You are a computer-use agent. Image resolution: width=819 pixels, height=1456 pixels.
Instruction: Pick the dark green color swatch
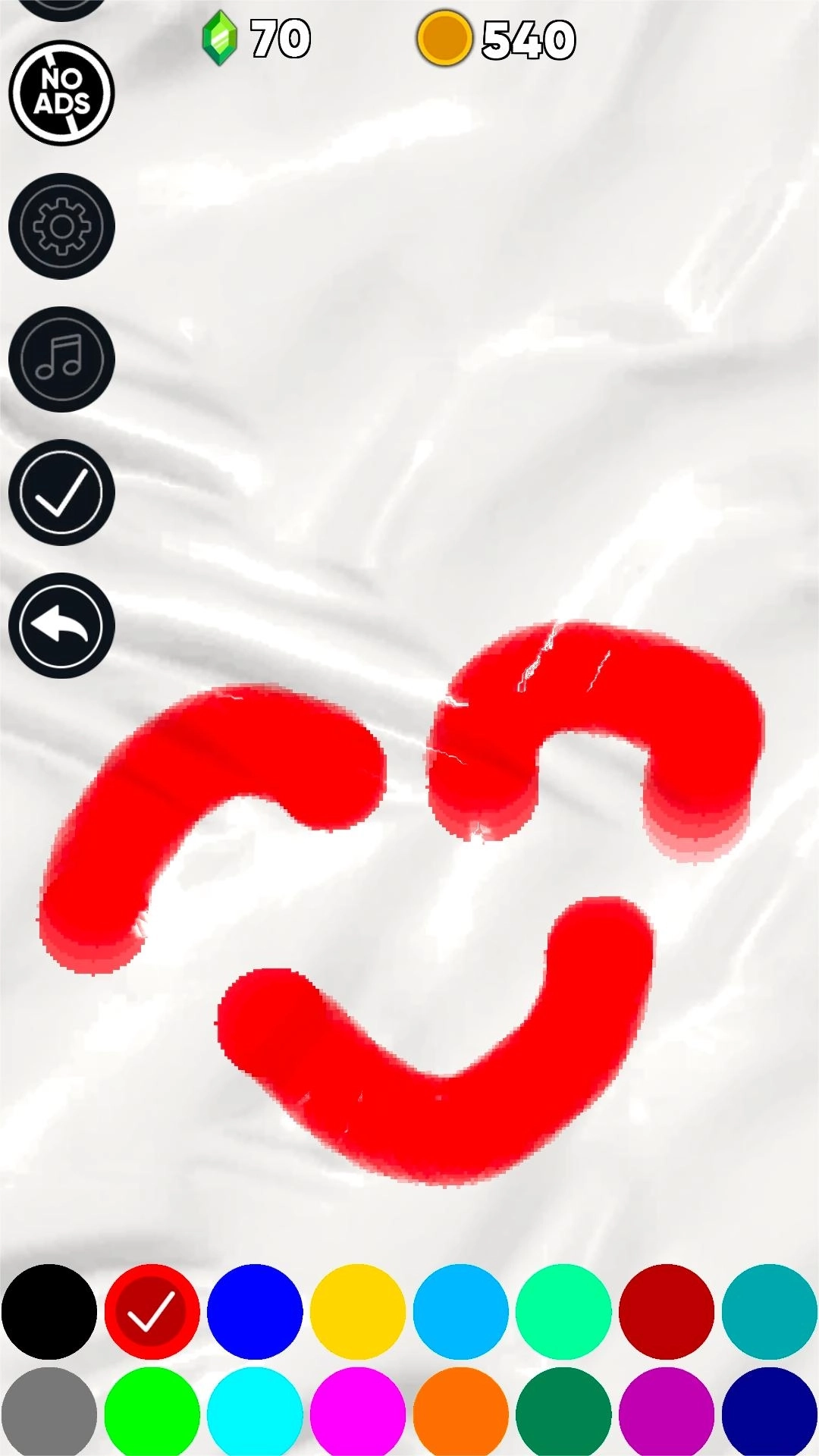coord(563,1412)
